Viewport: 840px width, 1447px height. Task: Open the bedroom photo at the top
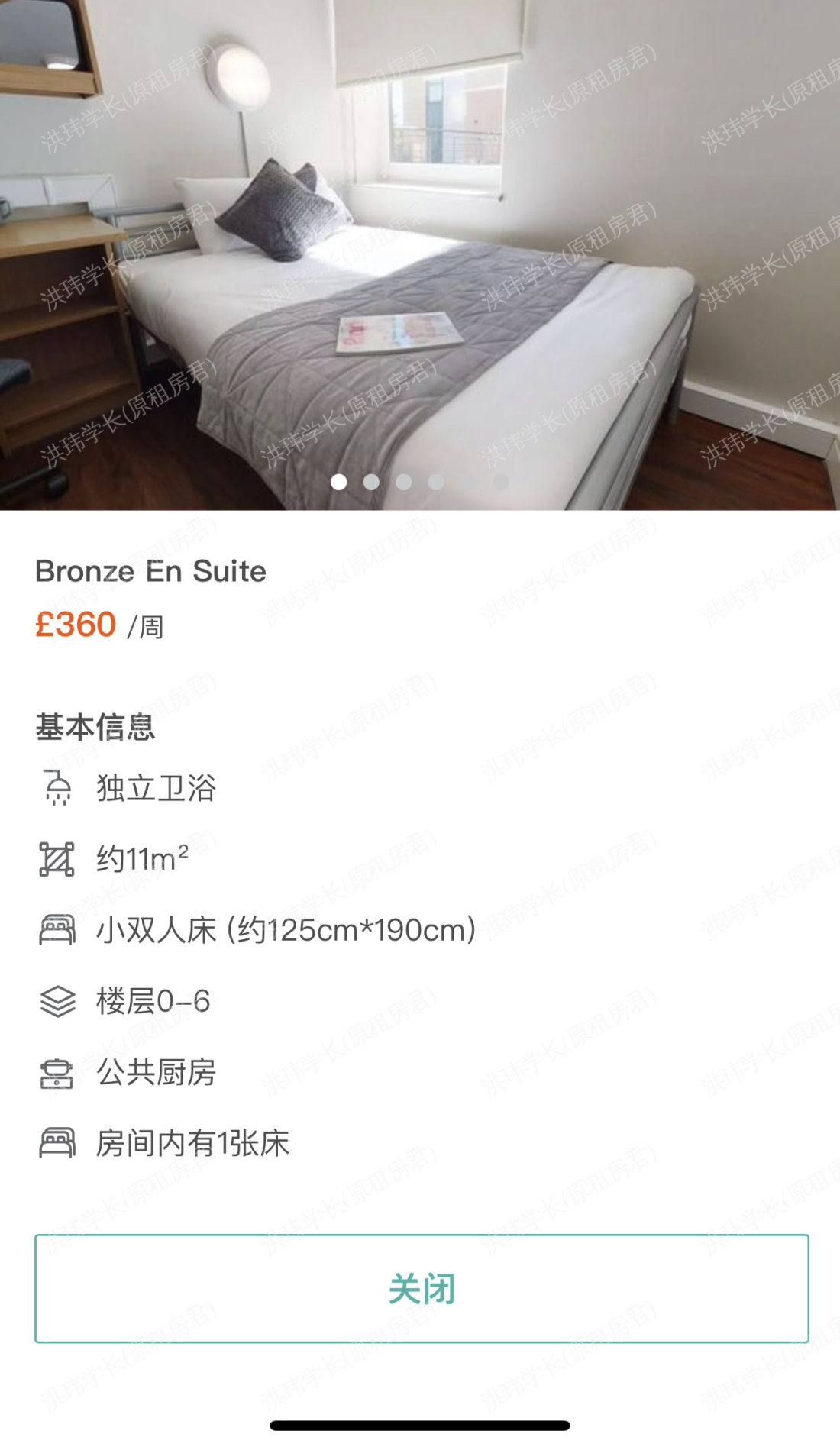420,252
